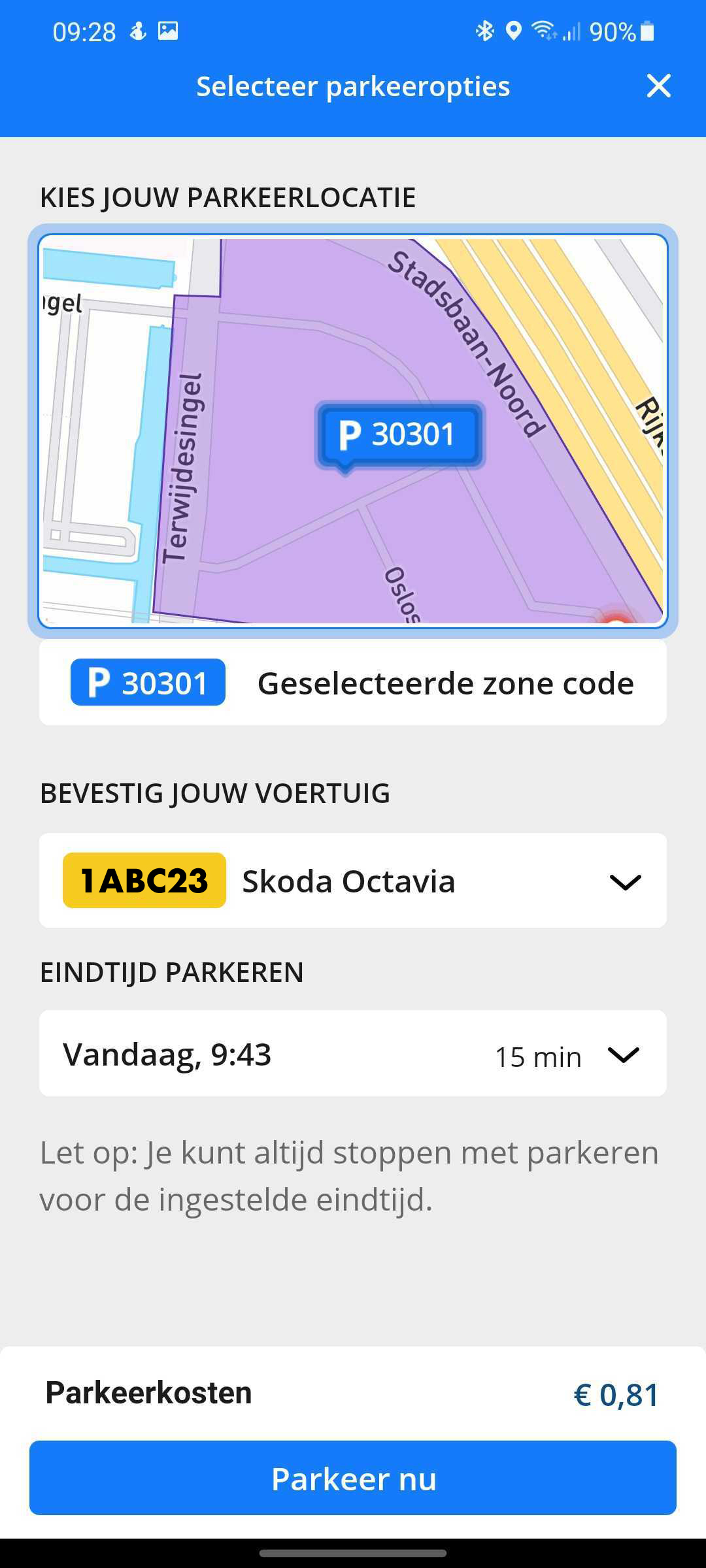Screen dimensions: 706x1568
Task: Close the Selecteer parkeeropties screen
Action: (658, 86)
